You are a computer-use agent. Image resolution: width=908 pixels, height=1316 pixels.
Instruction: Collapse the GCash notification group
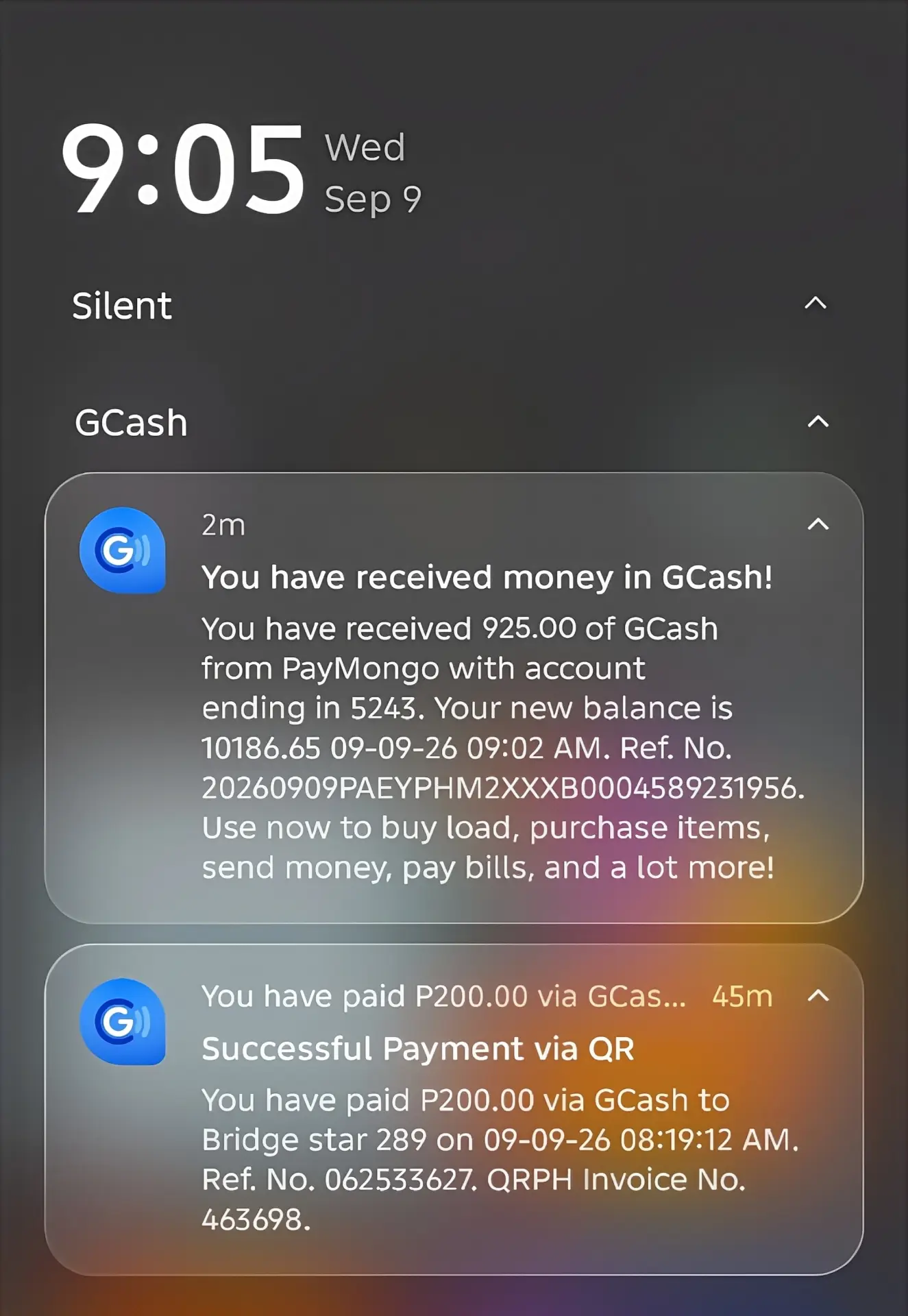818,422
